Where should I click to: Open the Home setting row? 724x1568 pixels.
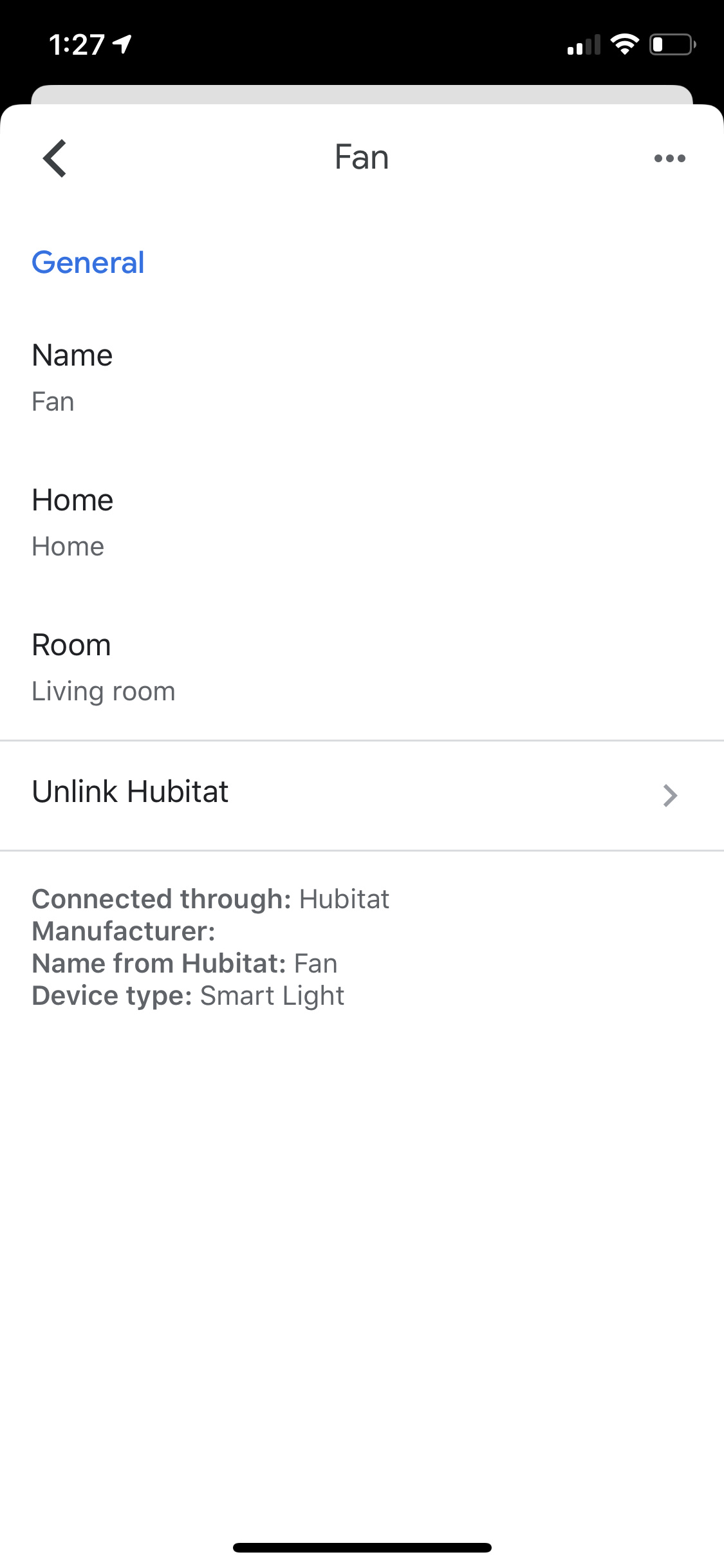[362, 523]
